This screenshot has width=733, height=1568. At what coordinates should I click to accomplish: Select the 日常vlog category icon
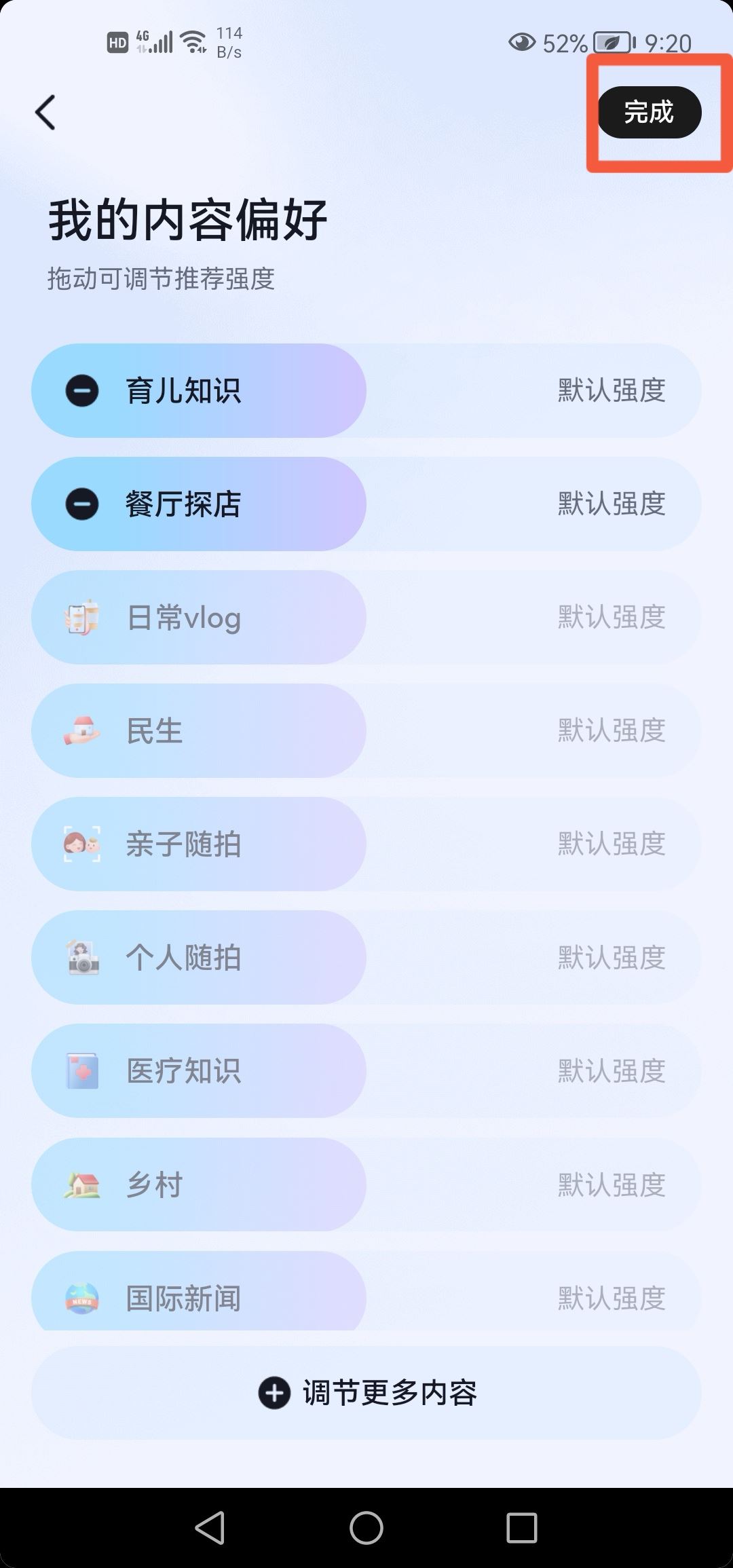coord(81,618)
